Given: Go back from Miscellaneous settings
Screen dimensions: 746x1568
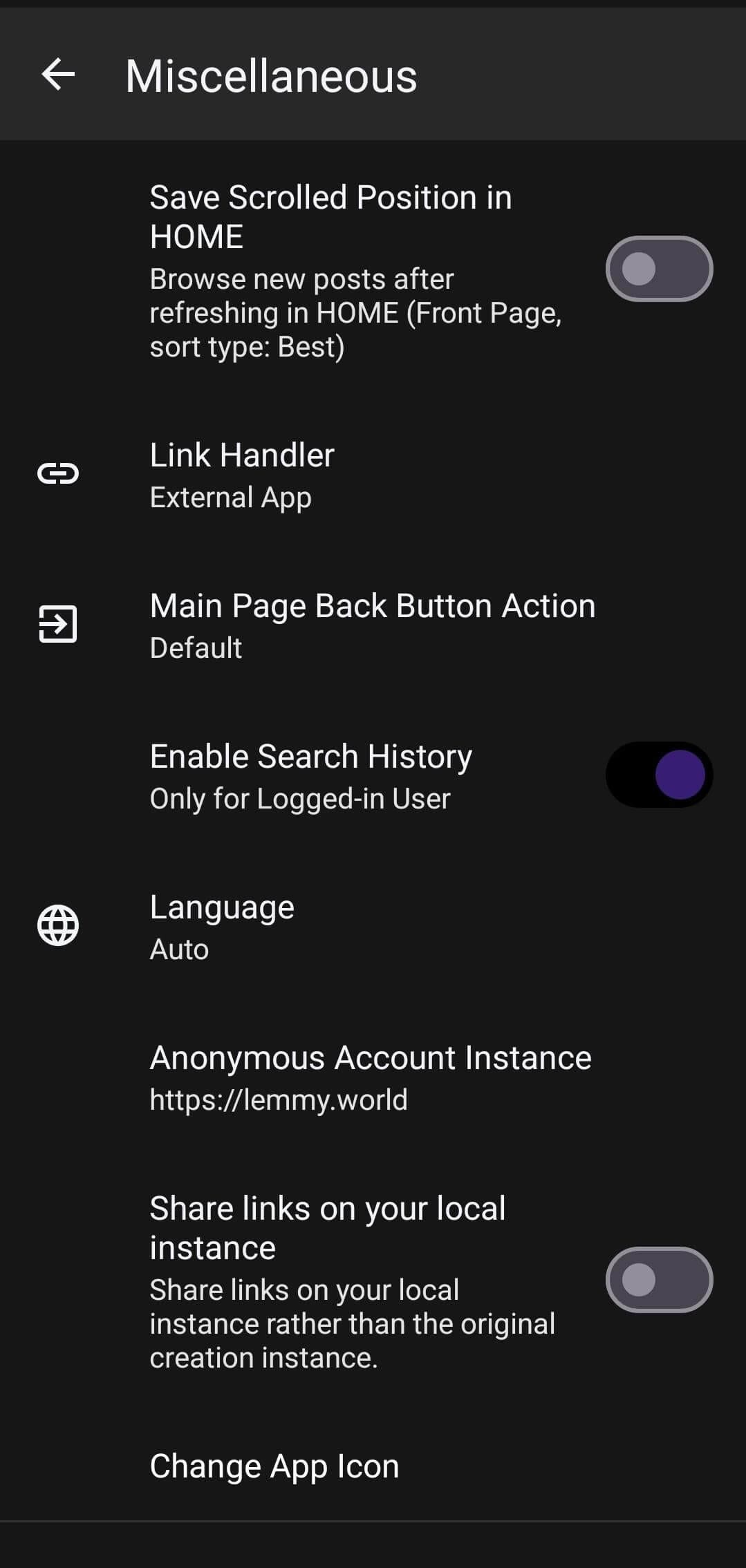Looking at the screenshot, I should [x=58, y=75].
